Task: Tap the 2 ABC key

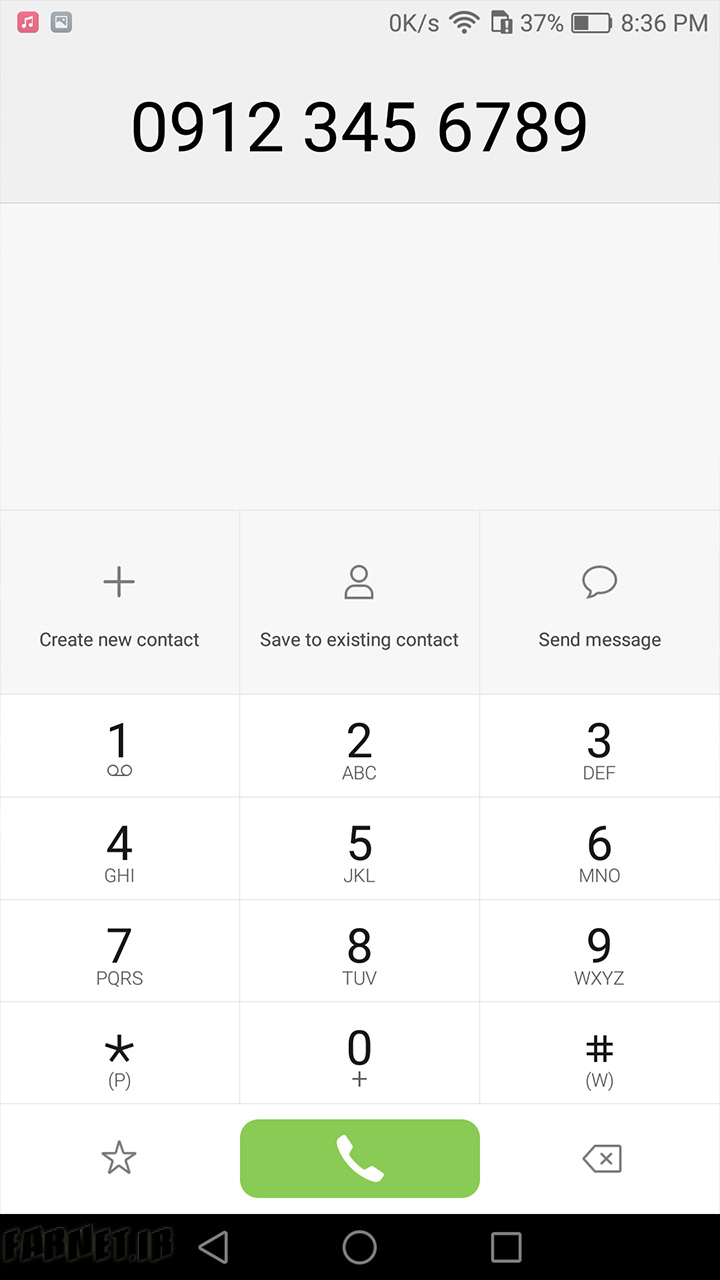Action: (359, 747)
